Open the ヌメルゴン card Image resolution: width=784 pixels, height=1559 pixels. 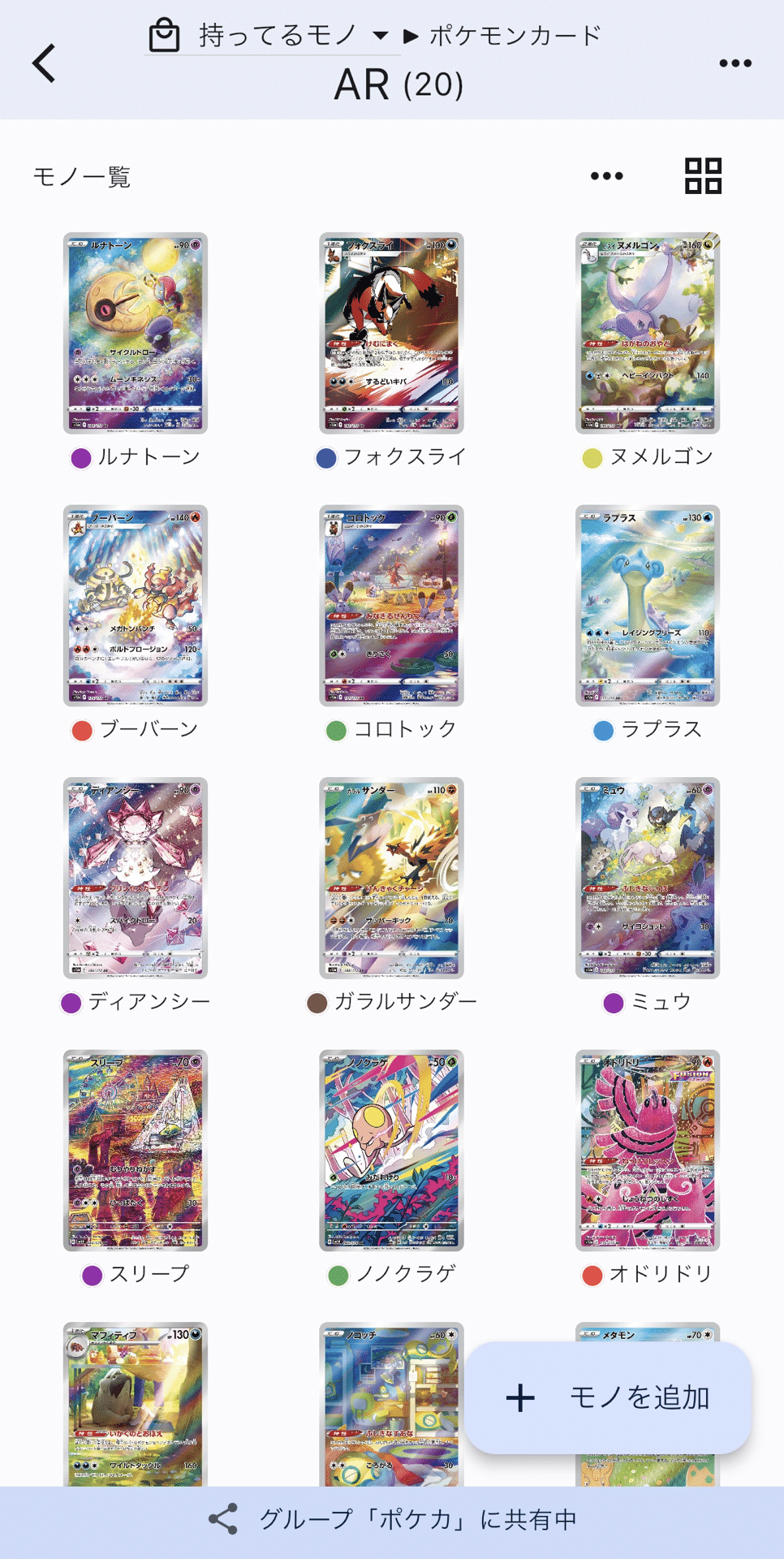click(648, 333)
